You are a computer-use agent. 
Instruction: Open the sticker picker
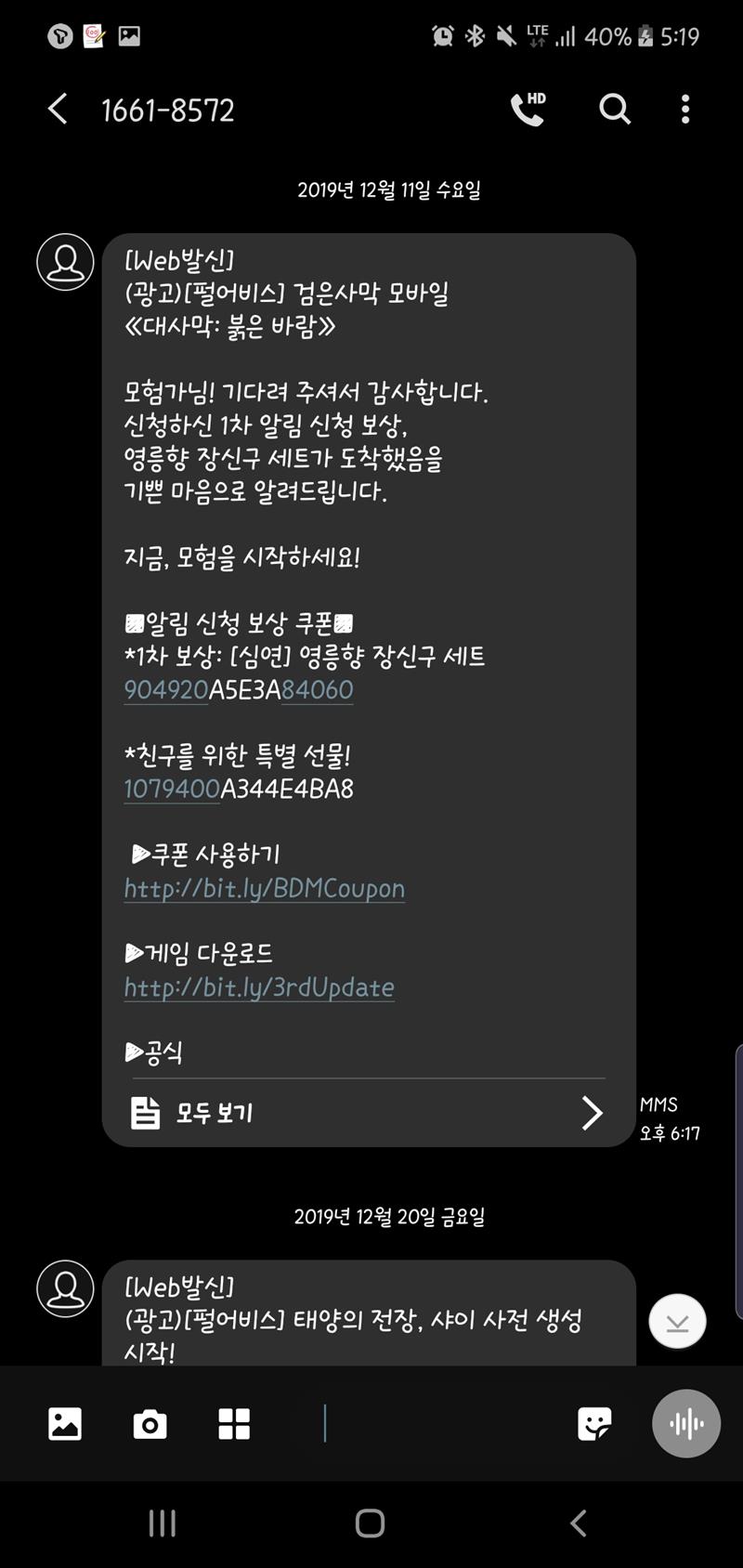[x=594, y=1423]
